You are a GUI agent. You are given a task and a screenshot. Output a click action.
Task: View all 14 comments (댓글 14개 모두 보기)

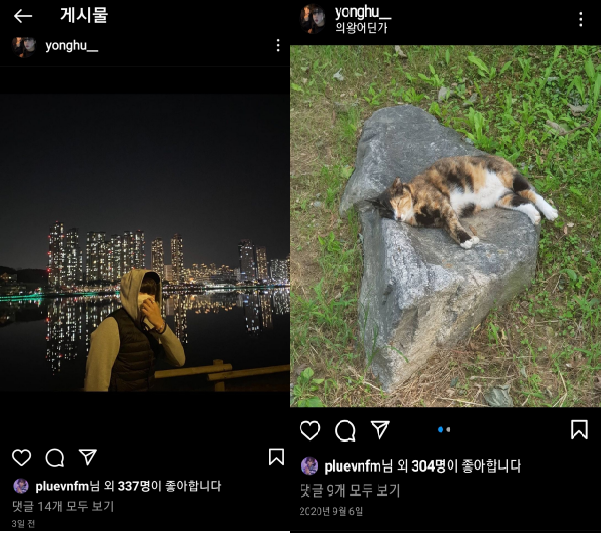[x=63, y=506]
